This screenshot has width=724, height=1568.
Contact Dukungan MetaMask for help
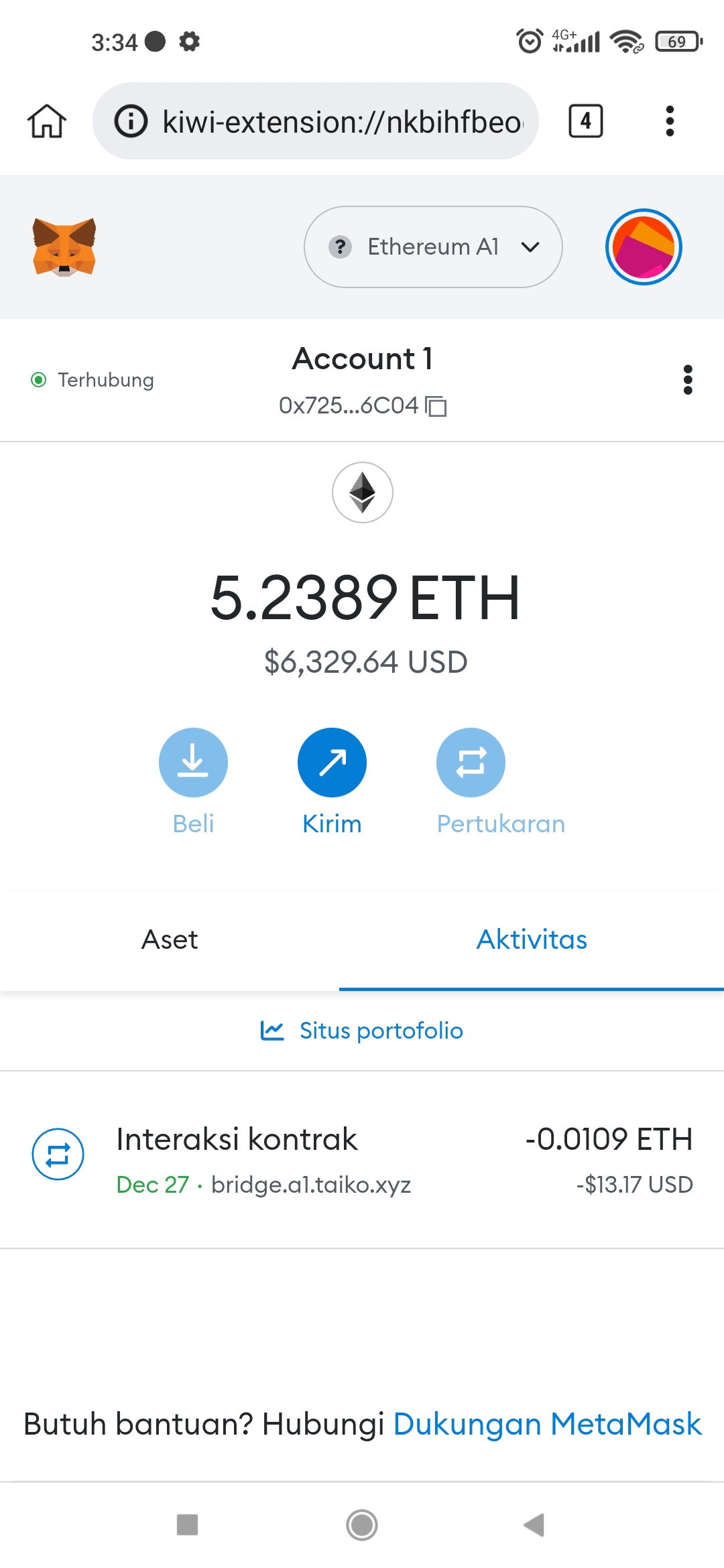click(x=547, y=1424)
